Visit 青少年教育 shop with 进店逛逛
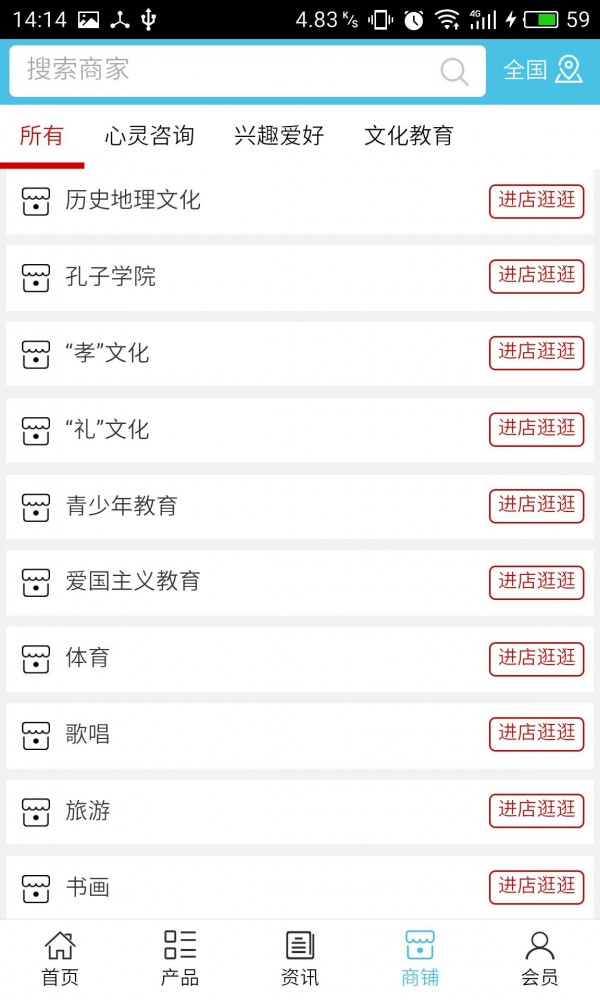 pos(536,506)
